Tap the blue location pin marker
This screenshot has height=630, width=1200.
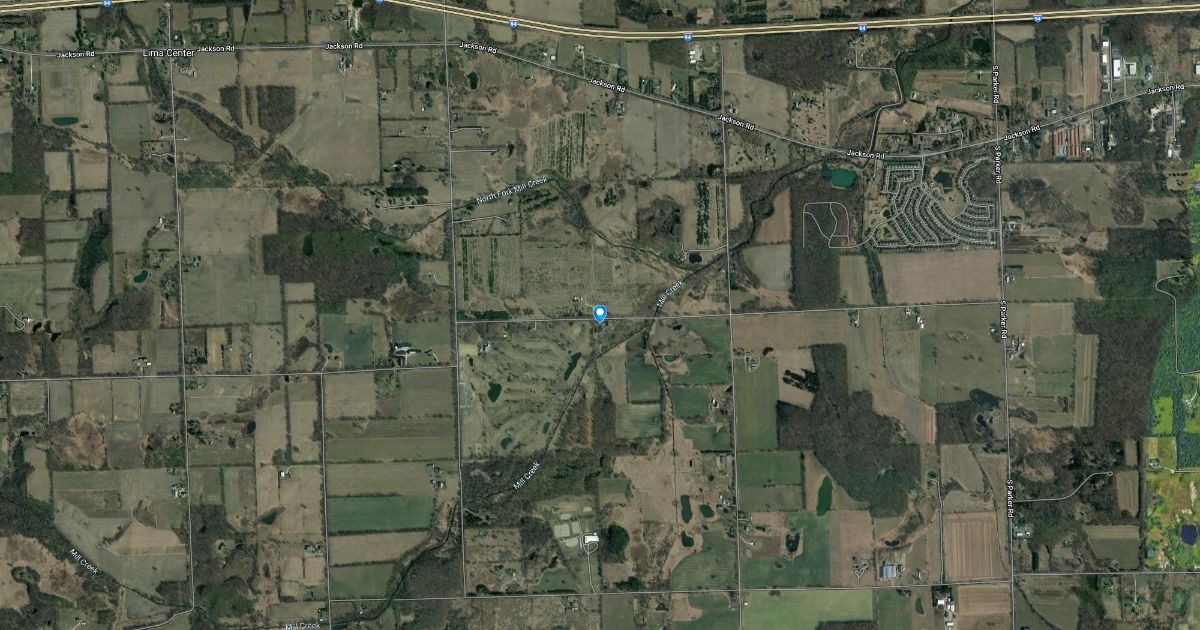click(600, 314)
